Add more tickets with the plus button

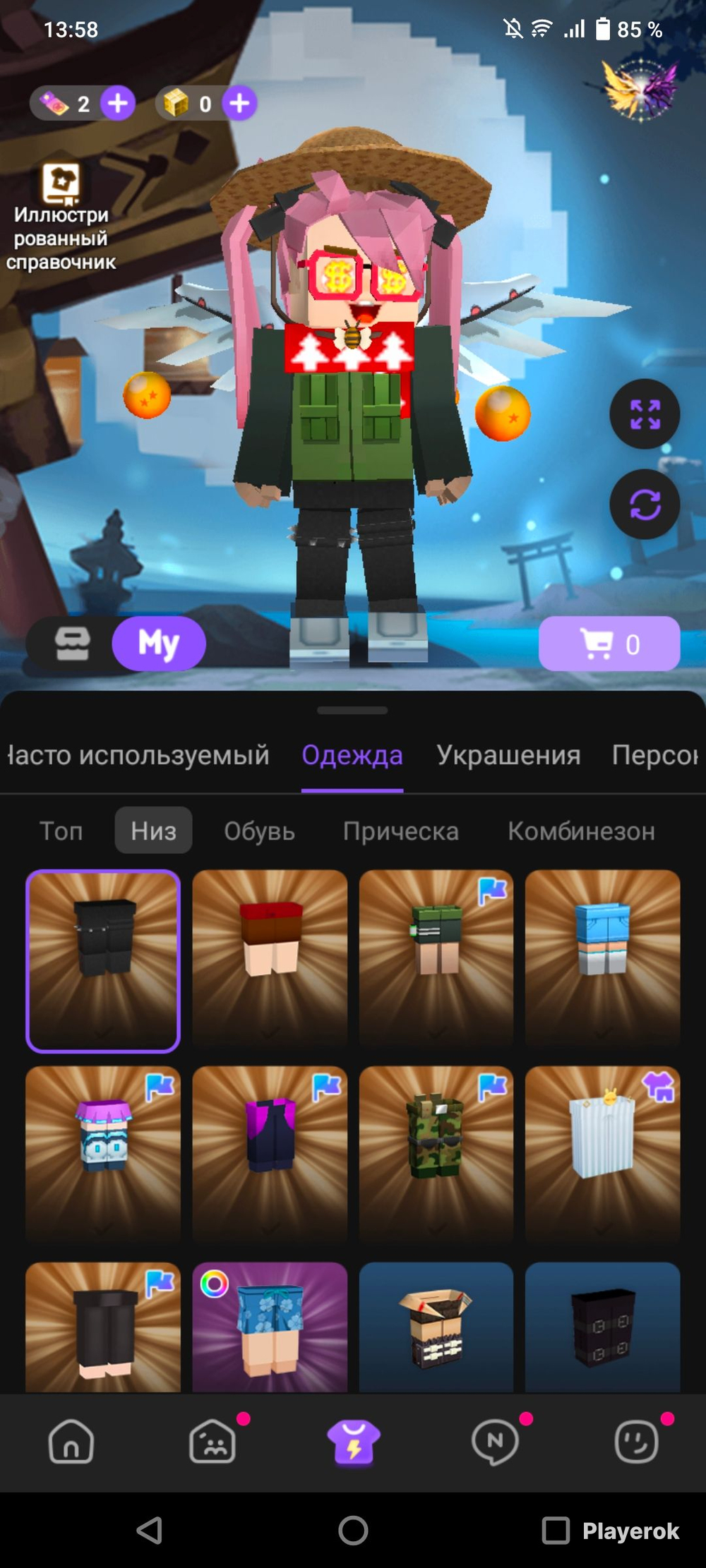tap(118, 104)
